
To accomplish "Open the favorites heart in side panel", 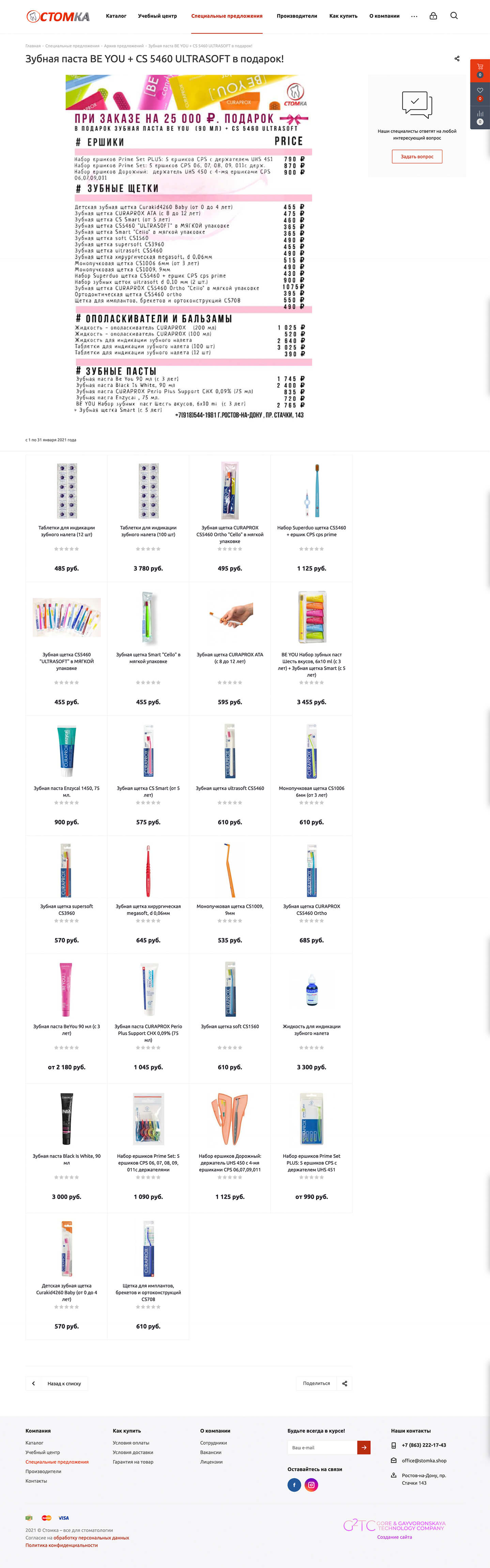I will click(480, 93).
